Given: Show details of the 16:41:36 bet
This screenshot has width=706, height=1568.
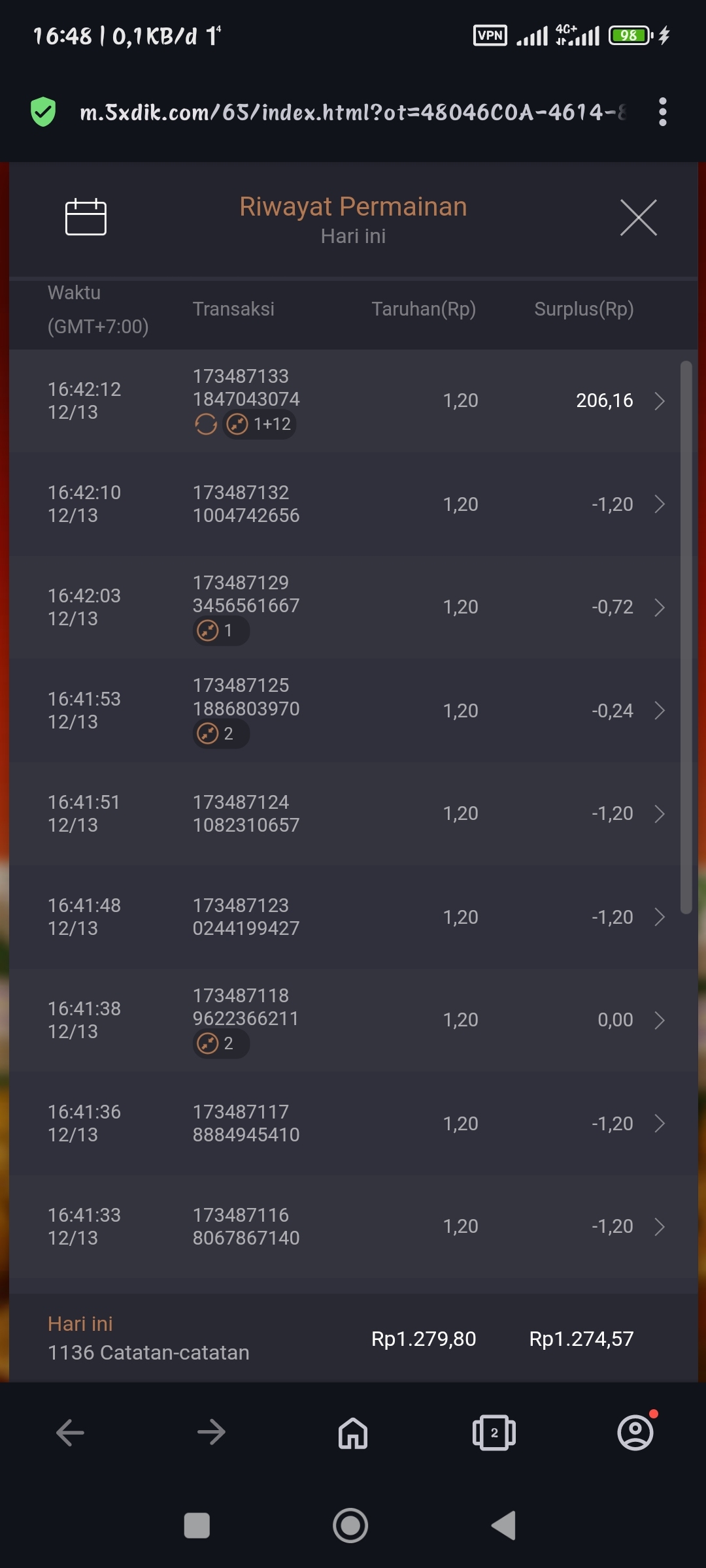Looking at the screenshot, I should click(660, 1123).
